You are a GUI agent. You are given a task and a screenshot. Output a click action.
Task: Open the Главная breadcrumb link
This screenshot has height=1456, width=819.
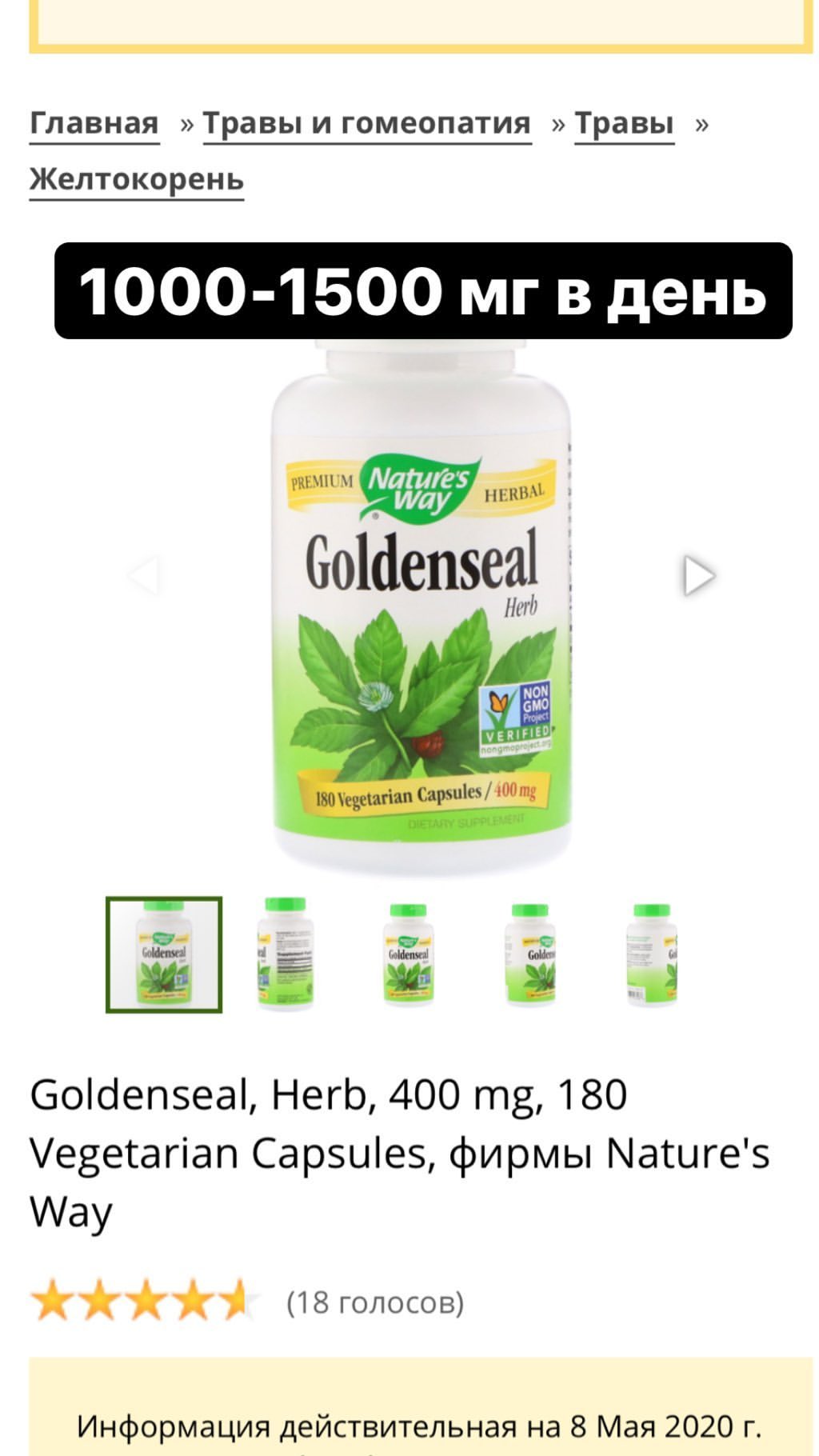(x=94, y=123)
